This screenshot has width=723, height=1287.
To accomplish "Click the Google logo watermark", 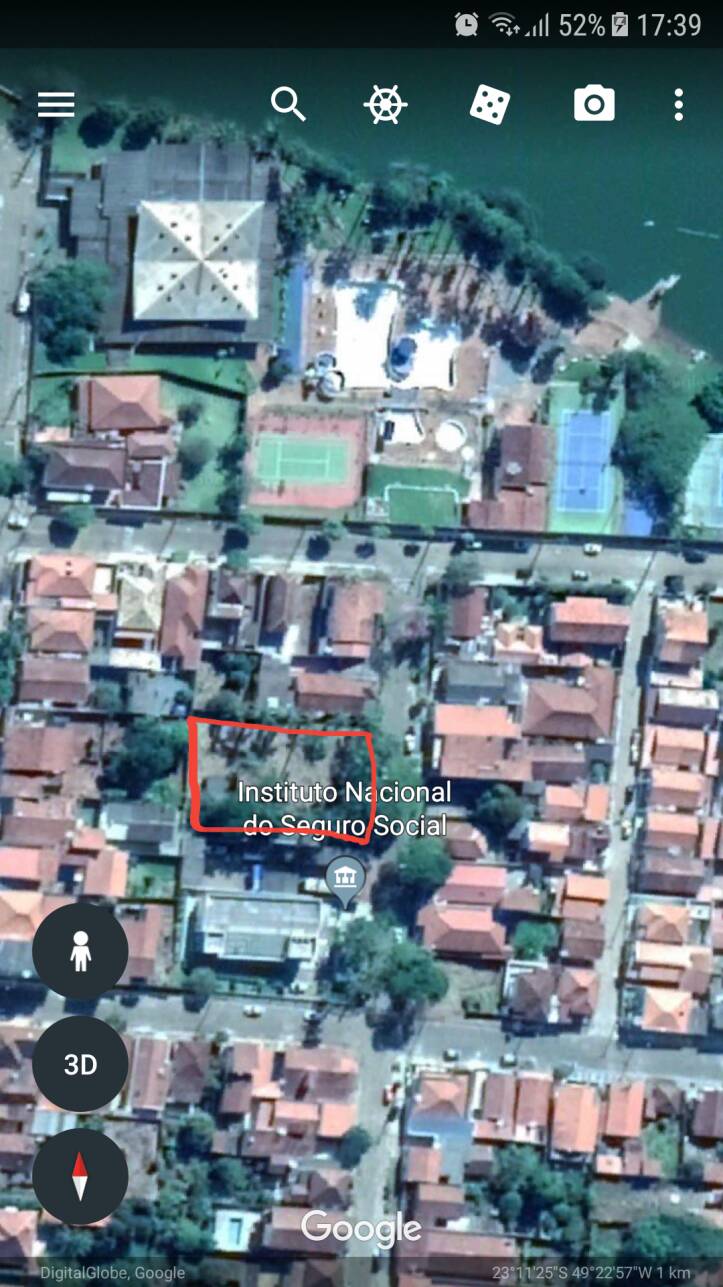I will pyautogui.click(x=360, y=1228).
